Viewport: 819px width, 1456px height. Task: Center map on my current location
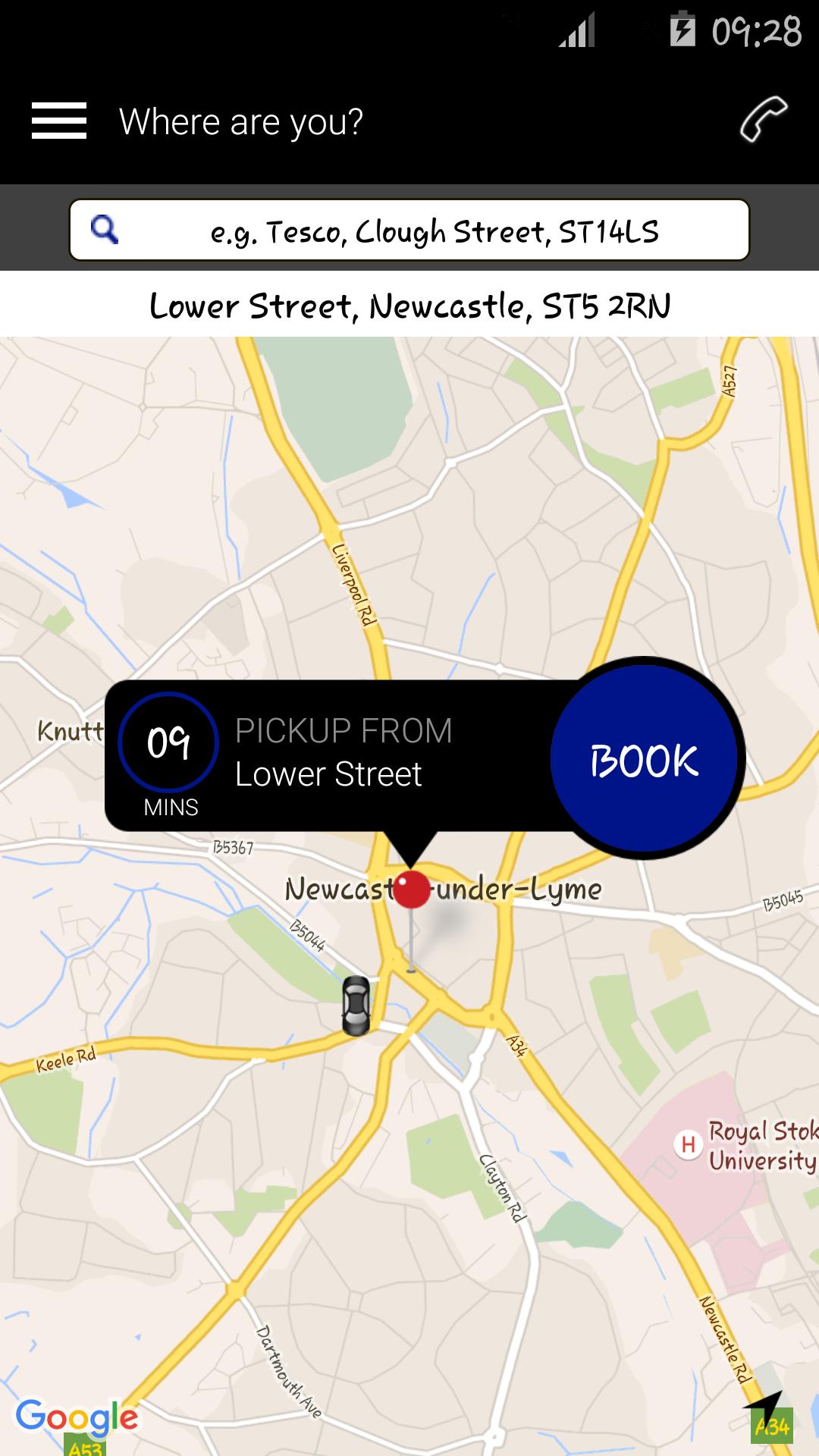coord(764,1407)
